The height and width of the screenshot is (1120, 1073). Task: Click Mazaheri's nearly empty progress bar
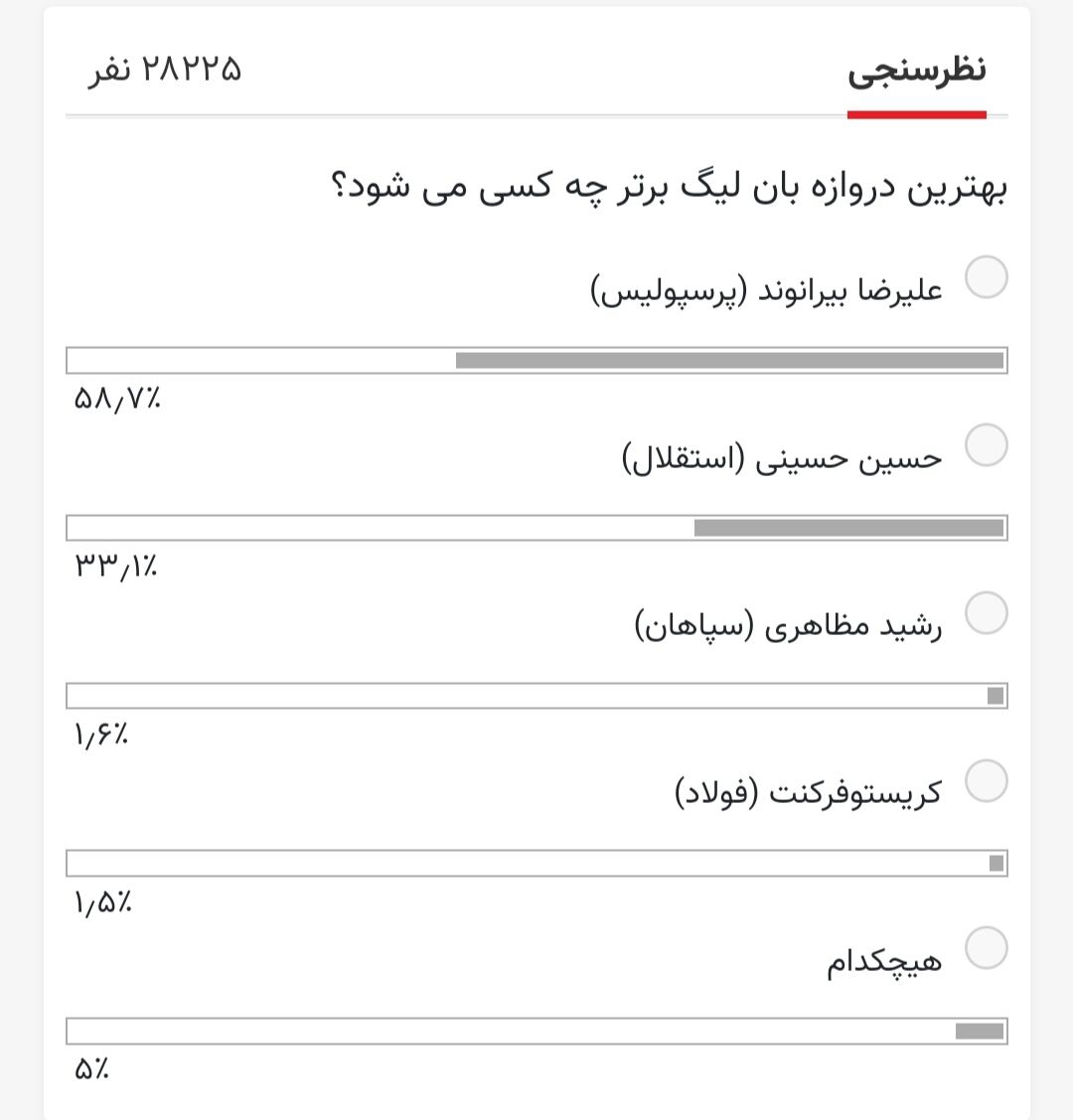536,696
